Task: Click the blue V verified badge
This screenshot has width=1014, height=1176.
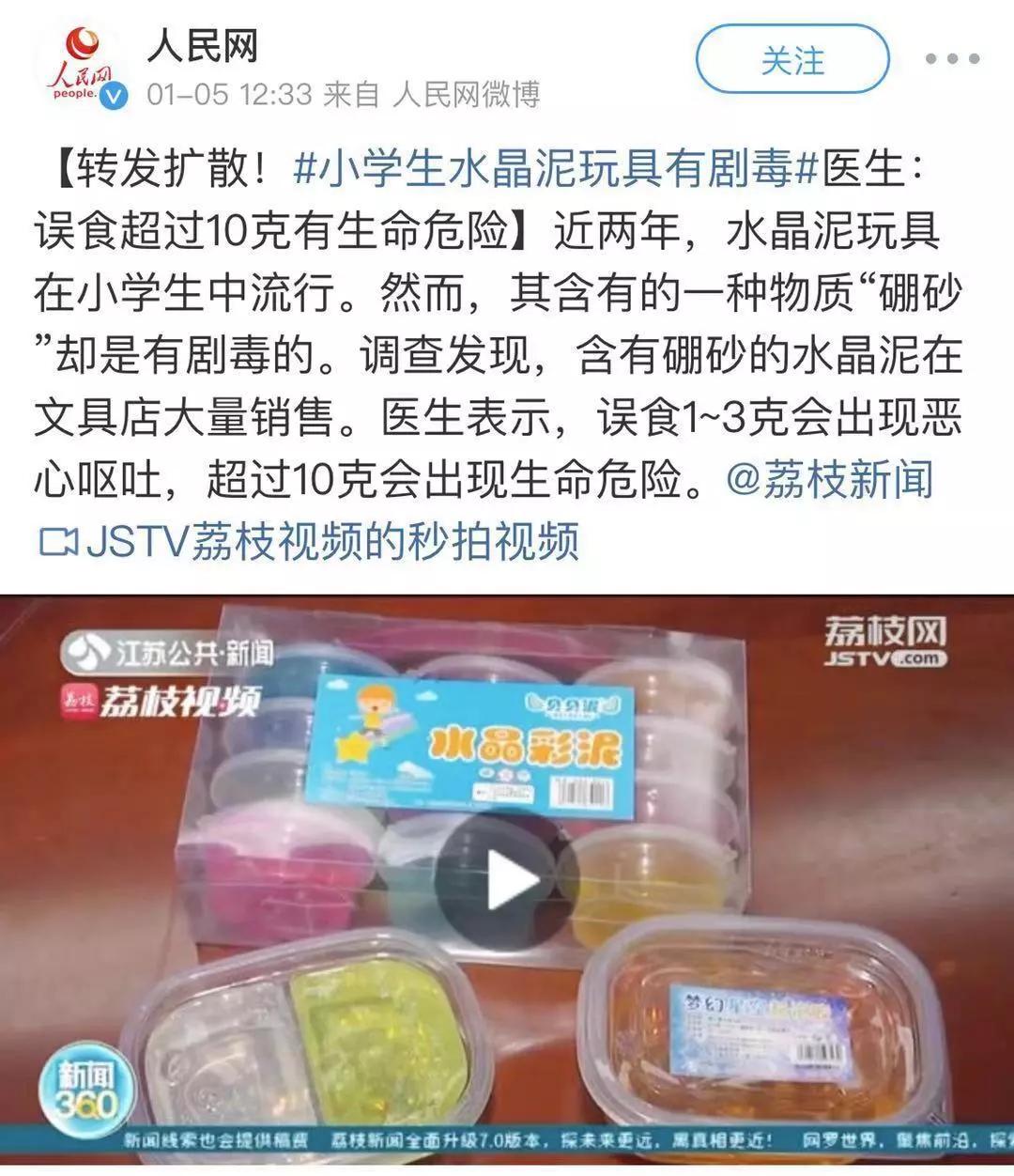Action: (x=114, y=97)
